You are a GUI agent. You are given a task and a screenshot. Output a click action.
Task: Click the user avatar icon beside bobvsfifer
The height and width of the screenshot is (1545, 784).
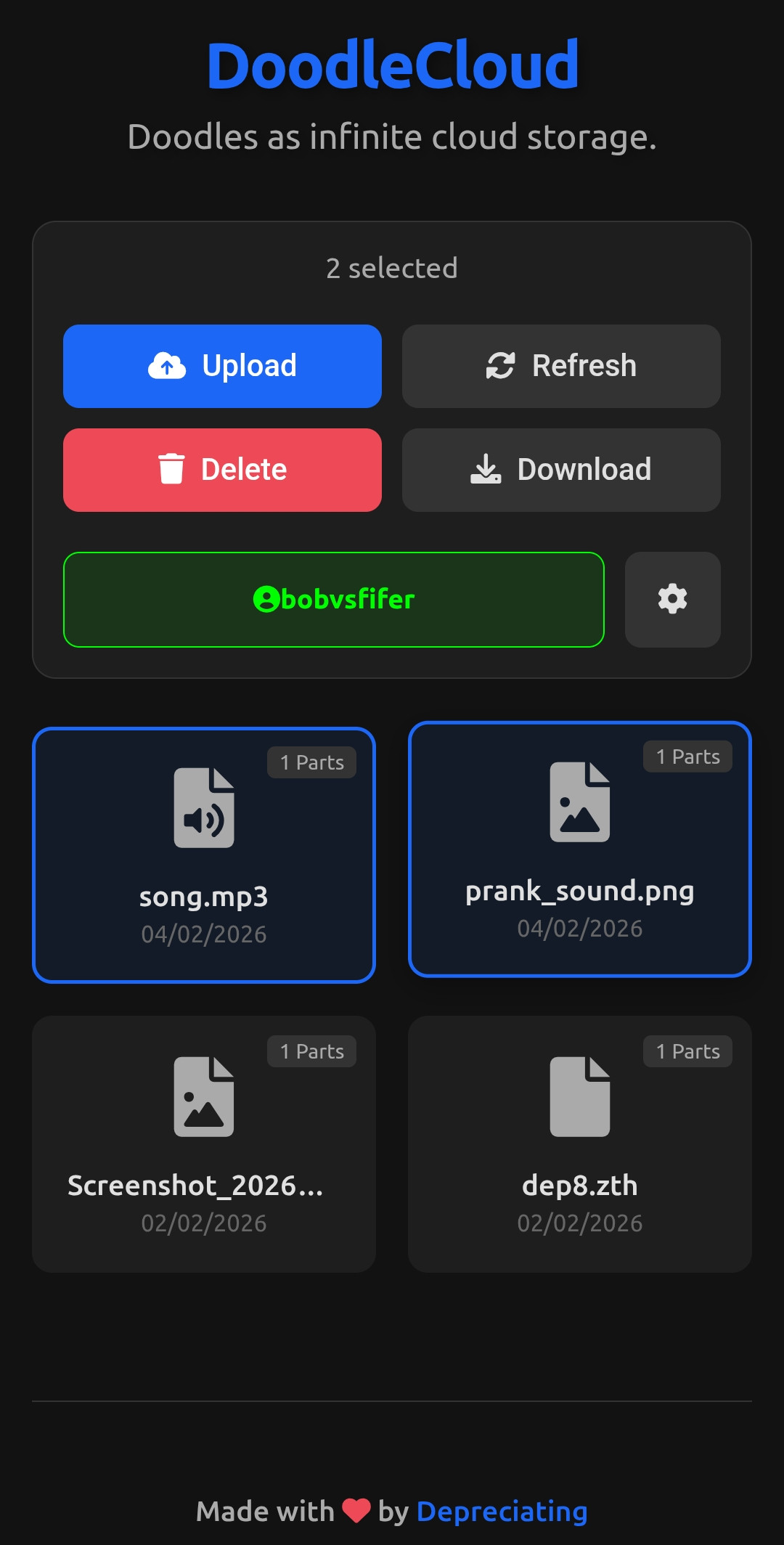(267, 600)
